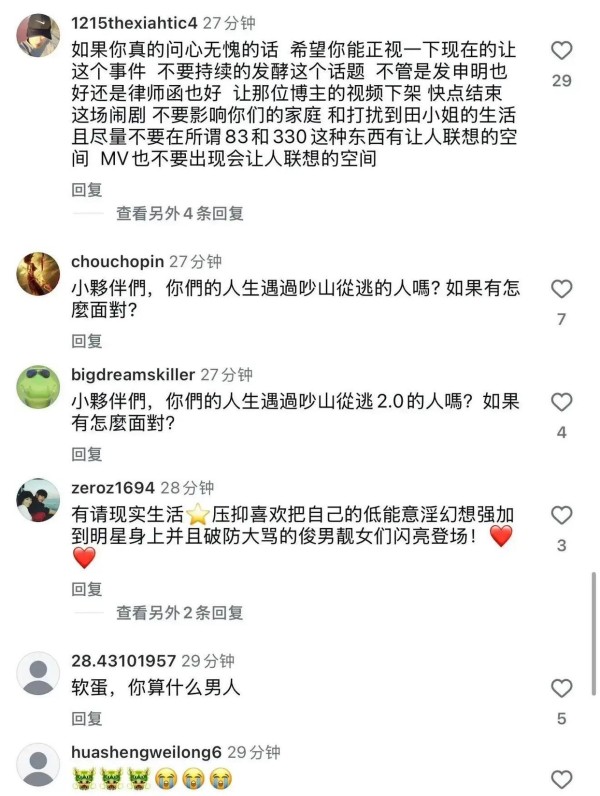View bigdreamskiller's profile via the username
This screenshot has height=796, width=600.
tap(133, 375)
